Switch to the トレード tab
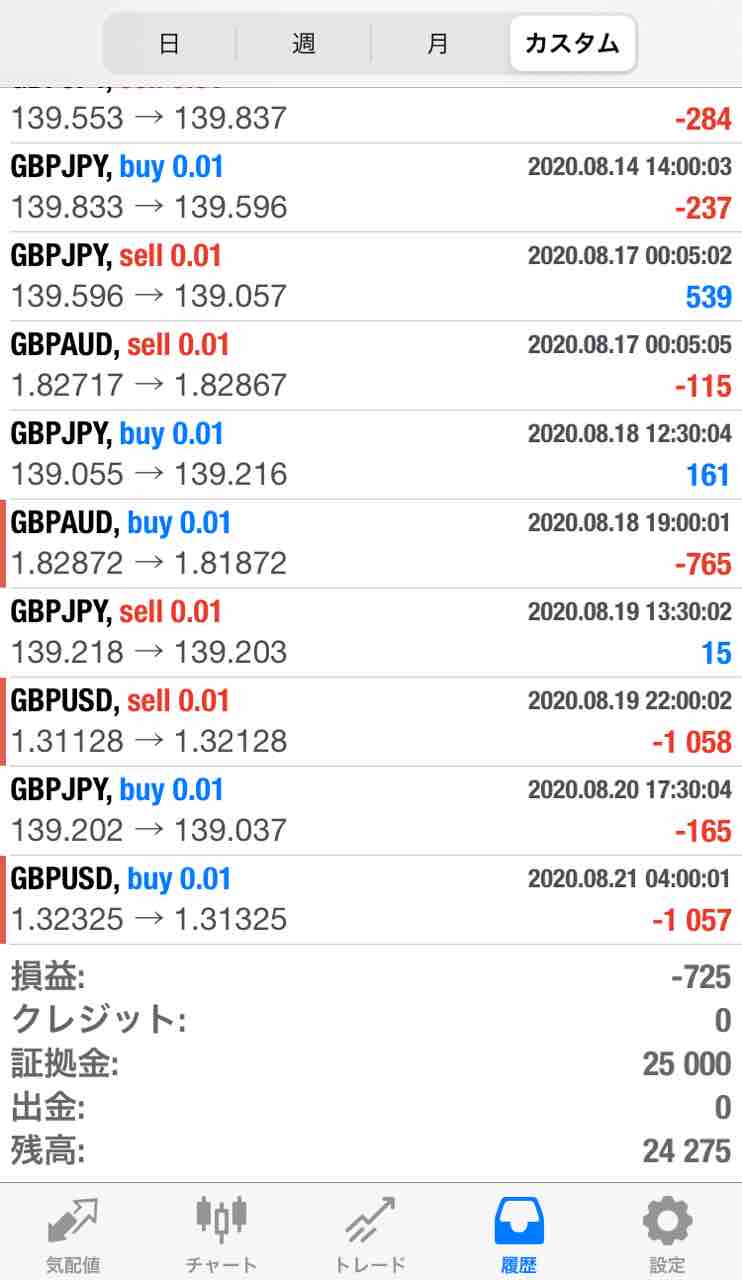The image size is (742, 1280). point(370,1233)
